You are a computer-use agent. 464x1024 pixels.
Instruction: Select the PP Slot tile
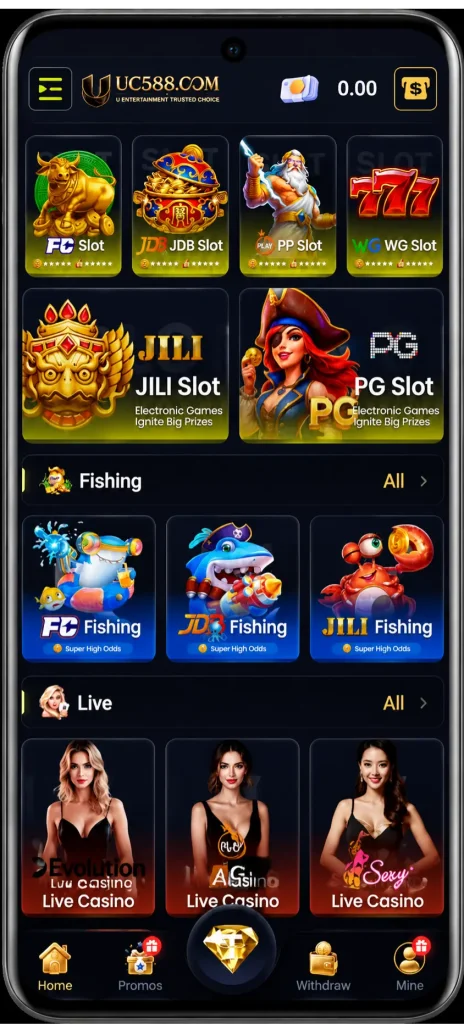288,206
